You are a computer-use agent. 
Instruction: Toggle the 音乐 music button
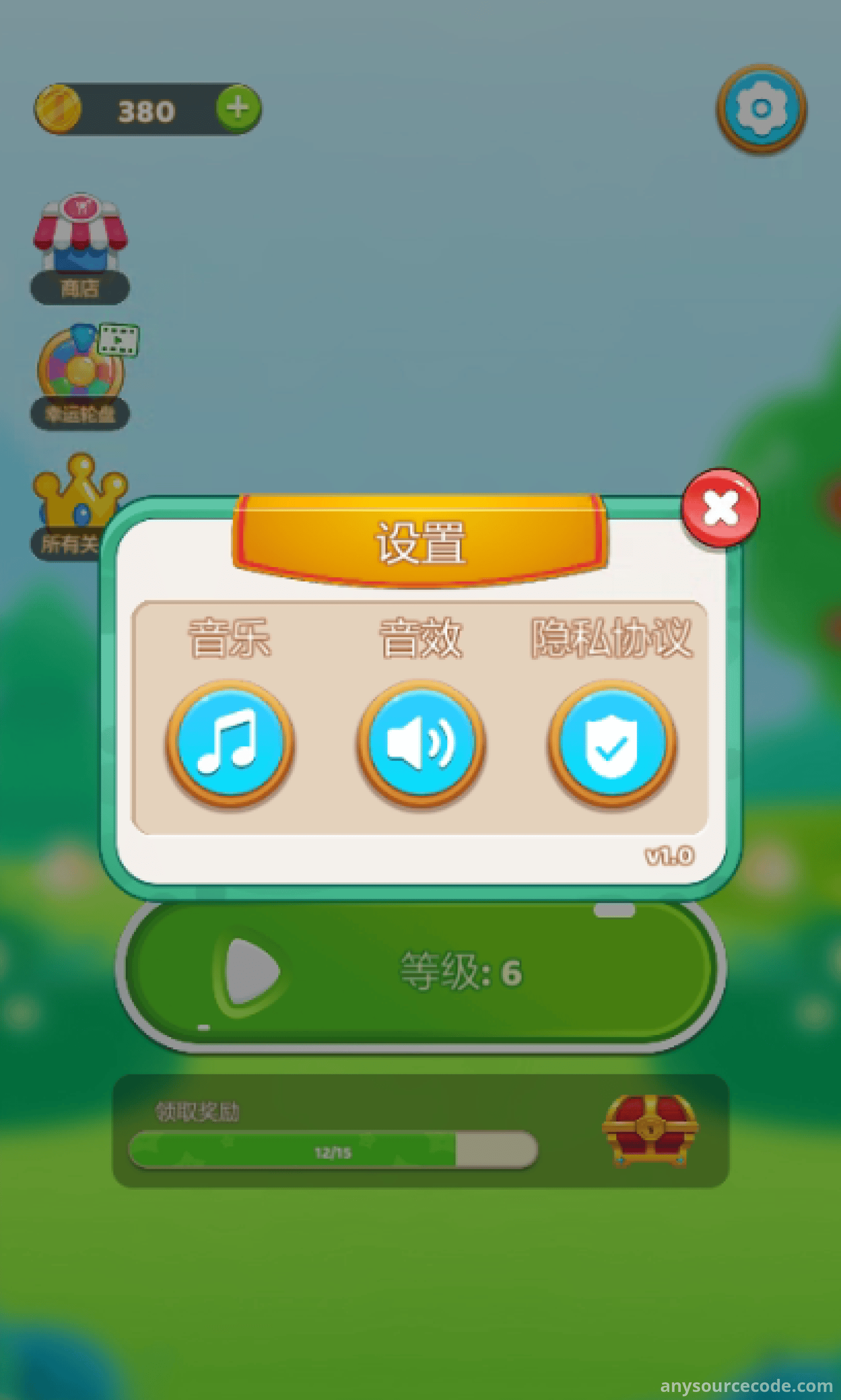230,743
